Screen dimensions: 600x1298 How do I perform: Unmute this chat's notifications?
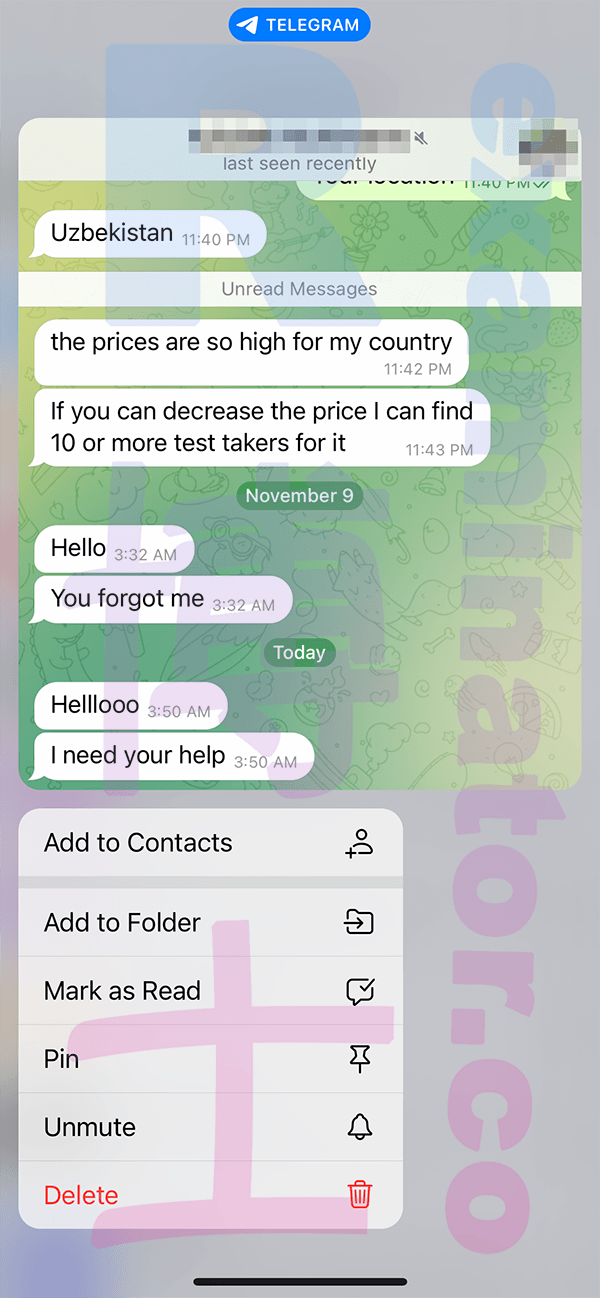coord(210,1127)
